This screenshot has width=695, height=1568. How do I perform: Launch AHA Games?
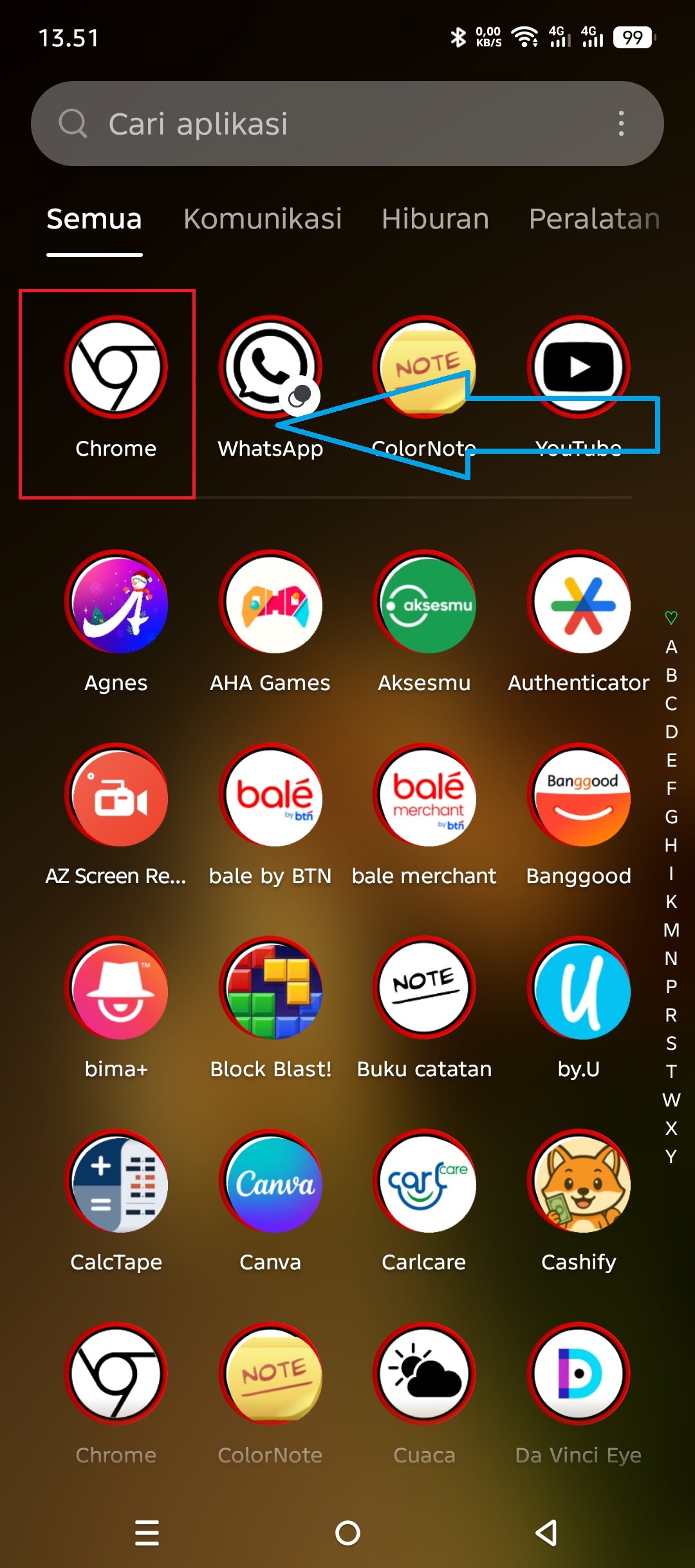[x=270, y=603]
